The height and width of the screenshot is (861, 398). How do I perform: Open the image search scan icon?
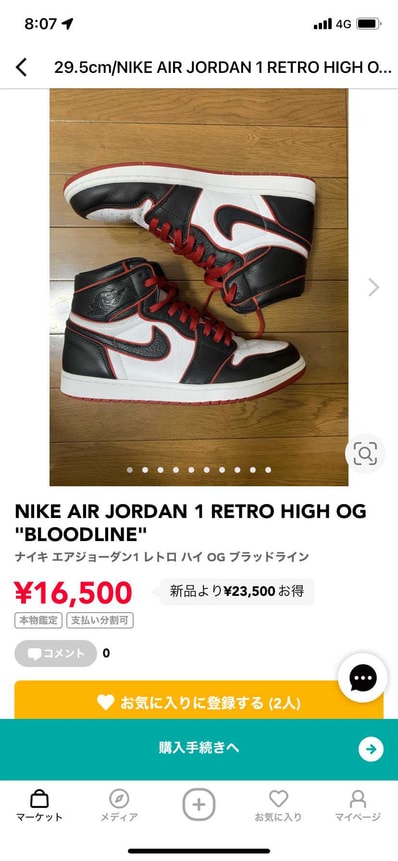365,454
